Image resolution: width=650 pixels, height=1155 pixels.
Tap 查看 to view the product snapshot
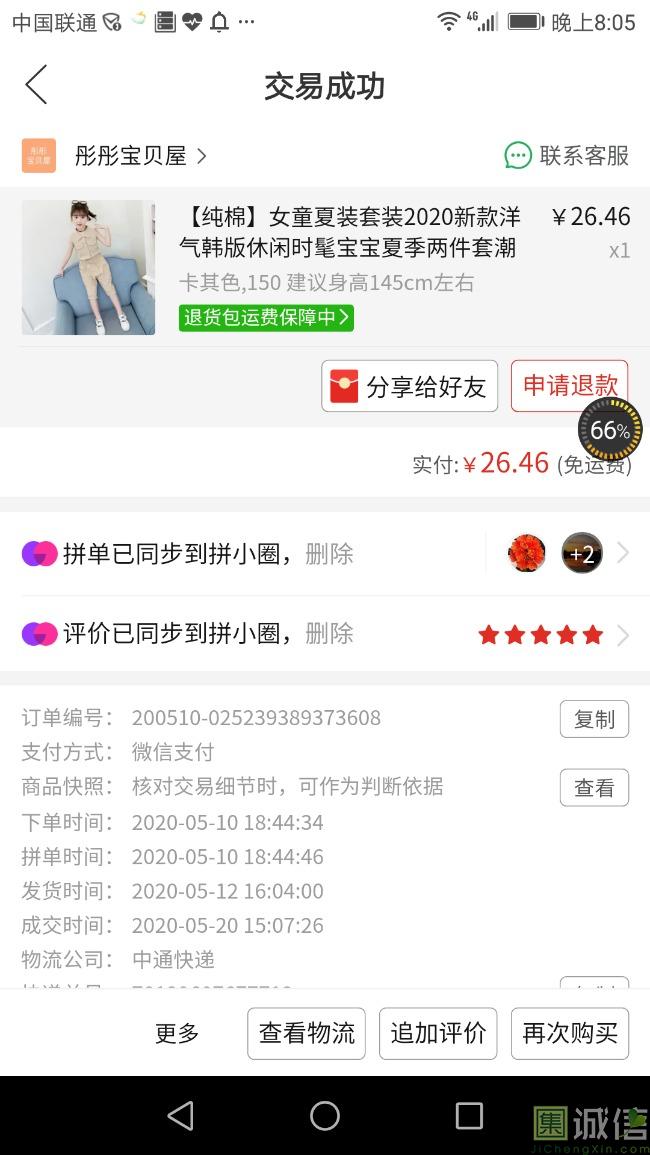[594, 788]
